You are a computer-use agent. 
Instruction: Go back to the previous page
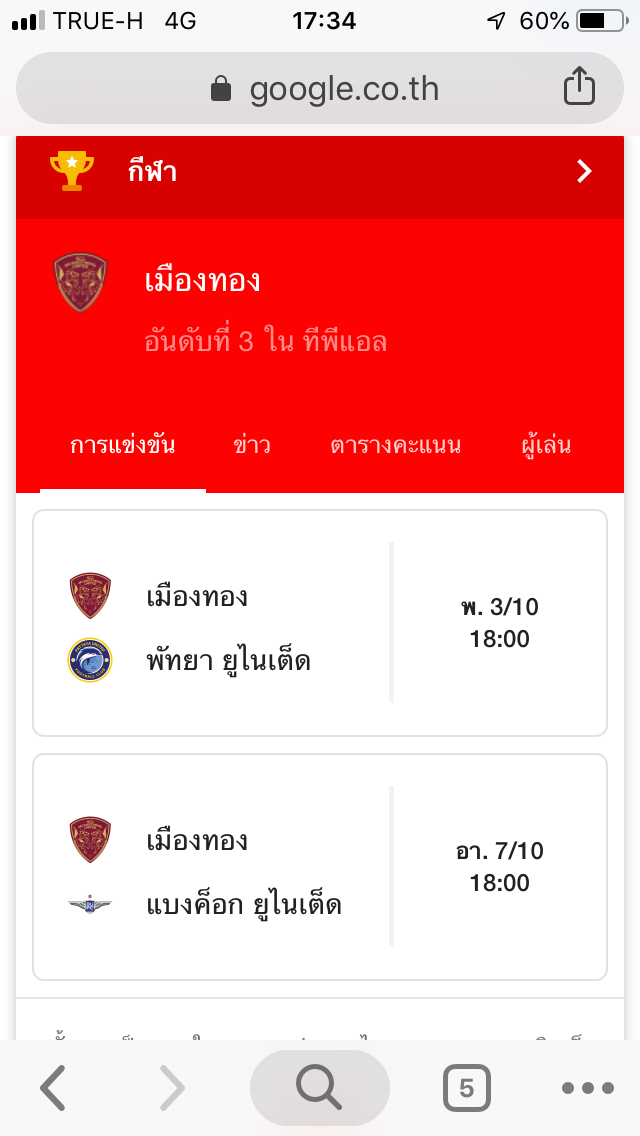click(53, 1087)
